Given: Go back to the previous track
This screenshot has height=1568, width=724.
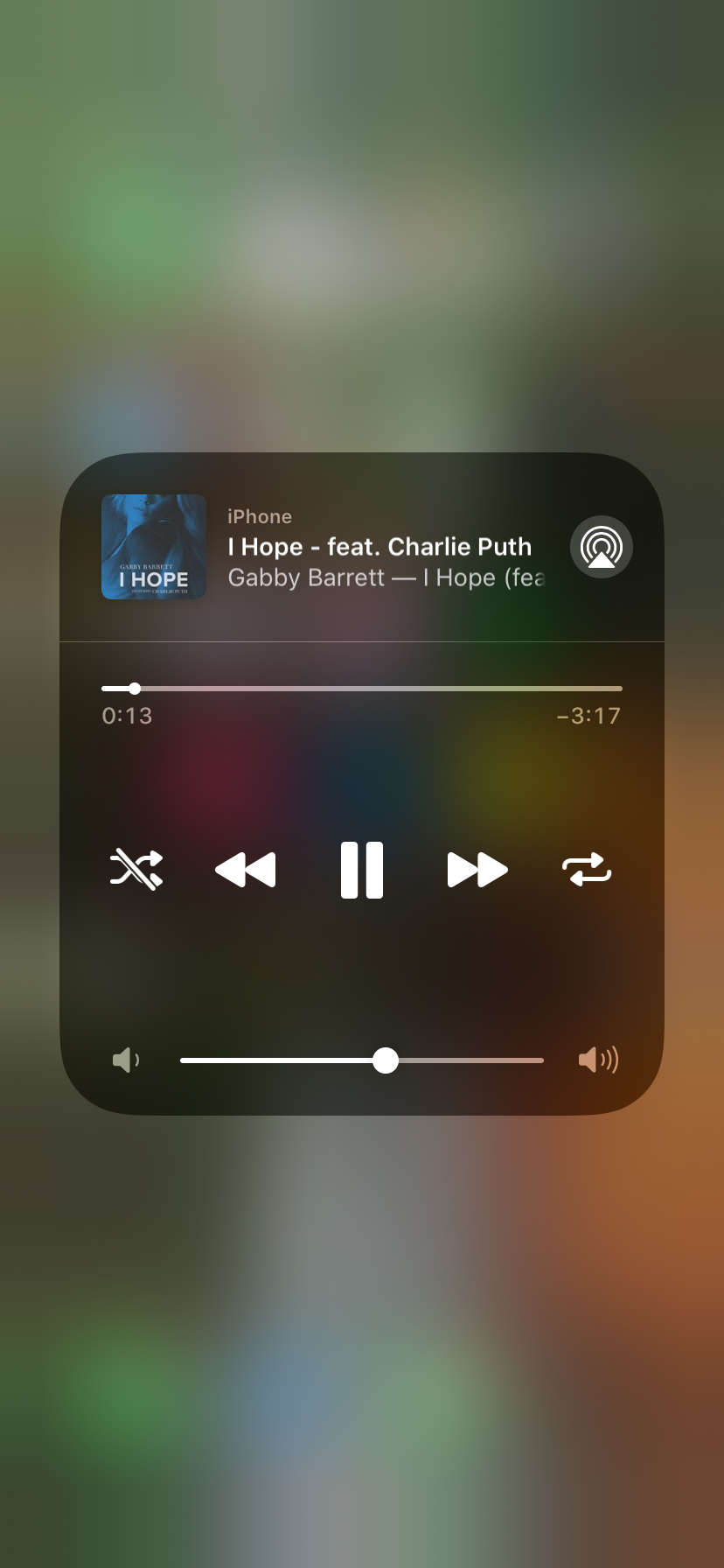Looking at the screenshot, I should click(246, 870).
